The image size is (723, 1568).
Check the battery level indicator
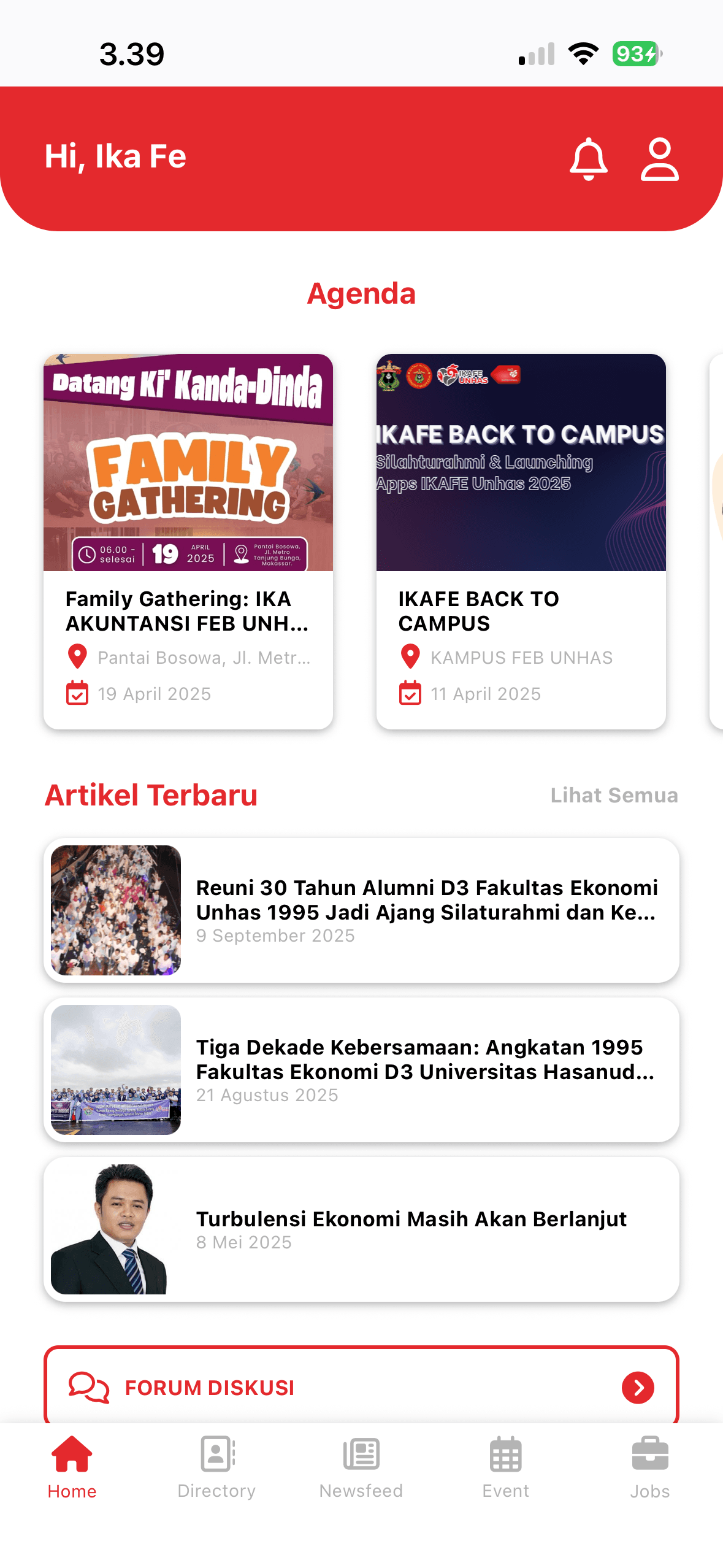point(635,54)
